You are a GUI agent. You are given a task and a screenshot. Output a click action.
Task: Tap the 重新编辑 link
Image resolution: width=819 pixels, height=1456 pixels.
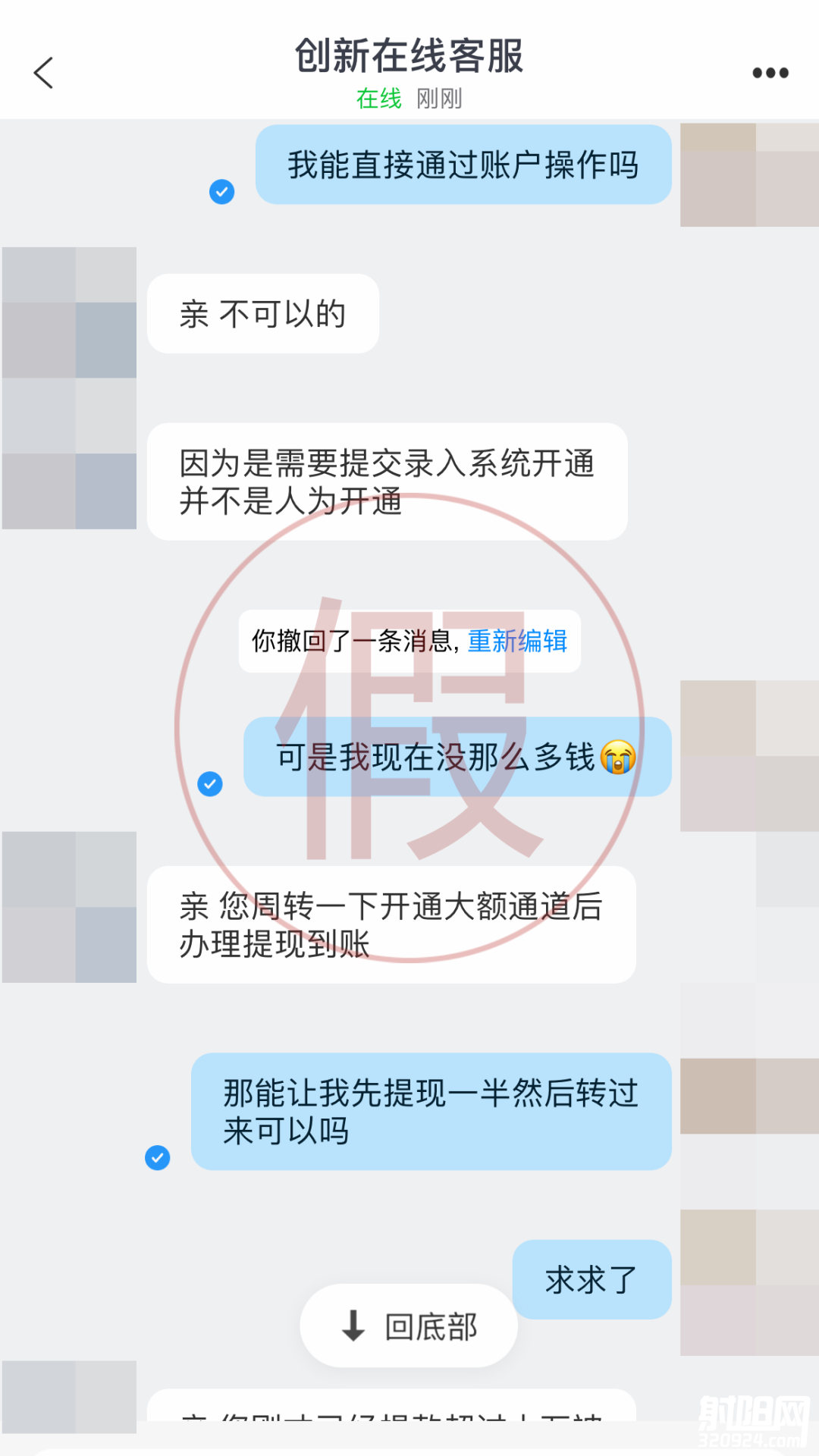517,642
